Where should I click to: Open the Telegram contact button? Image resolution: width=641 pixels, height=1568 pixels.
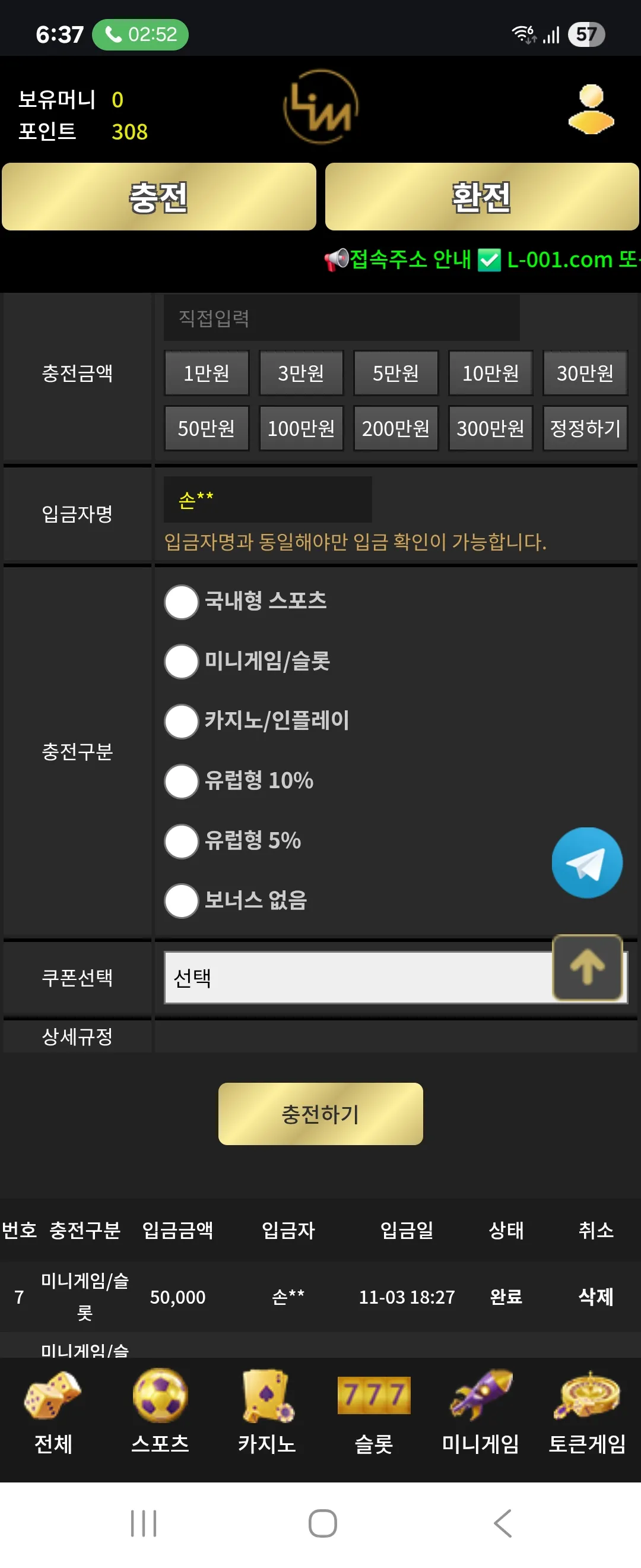click(x=587, y=862)
